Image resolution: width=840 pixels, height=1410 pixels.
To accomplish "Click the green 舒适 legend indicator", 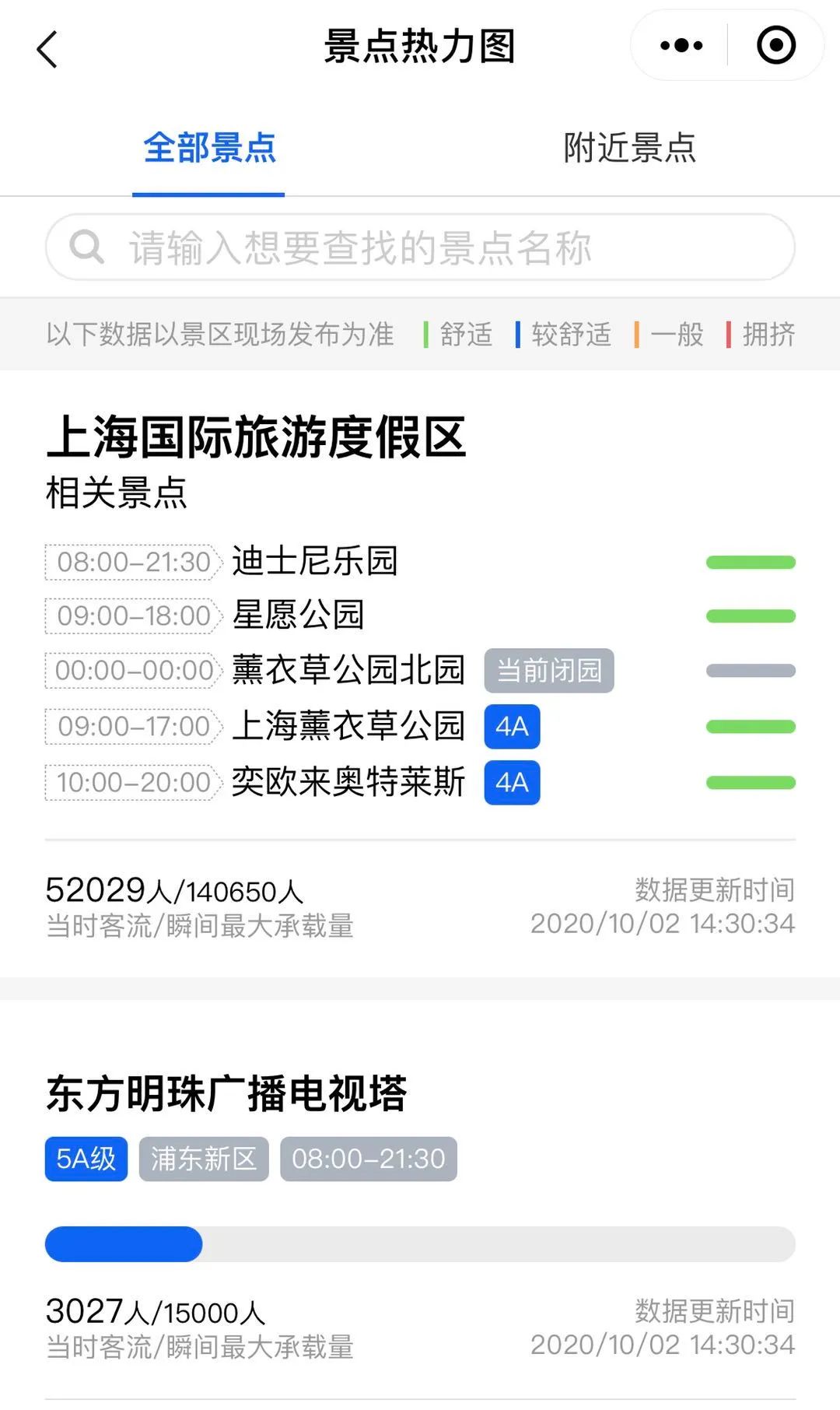I will tap(427, 335).
